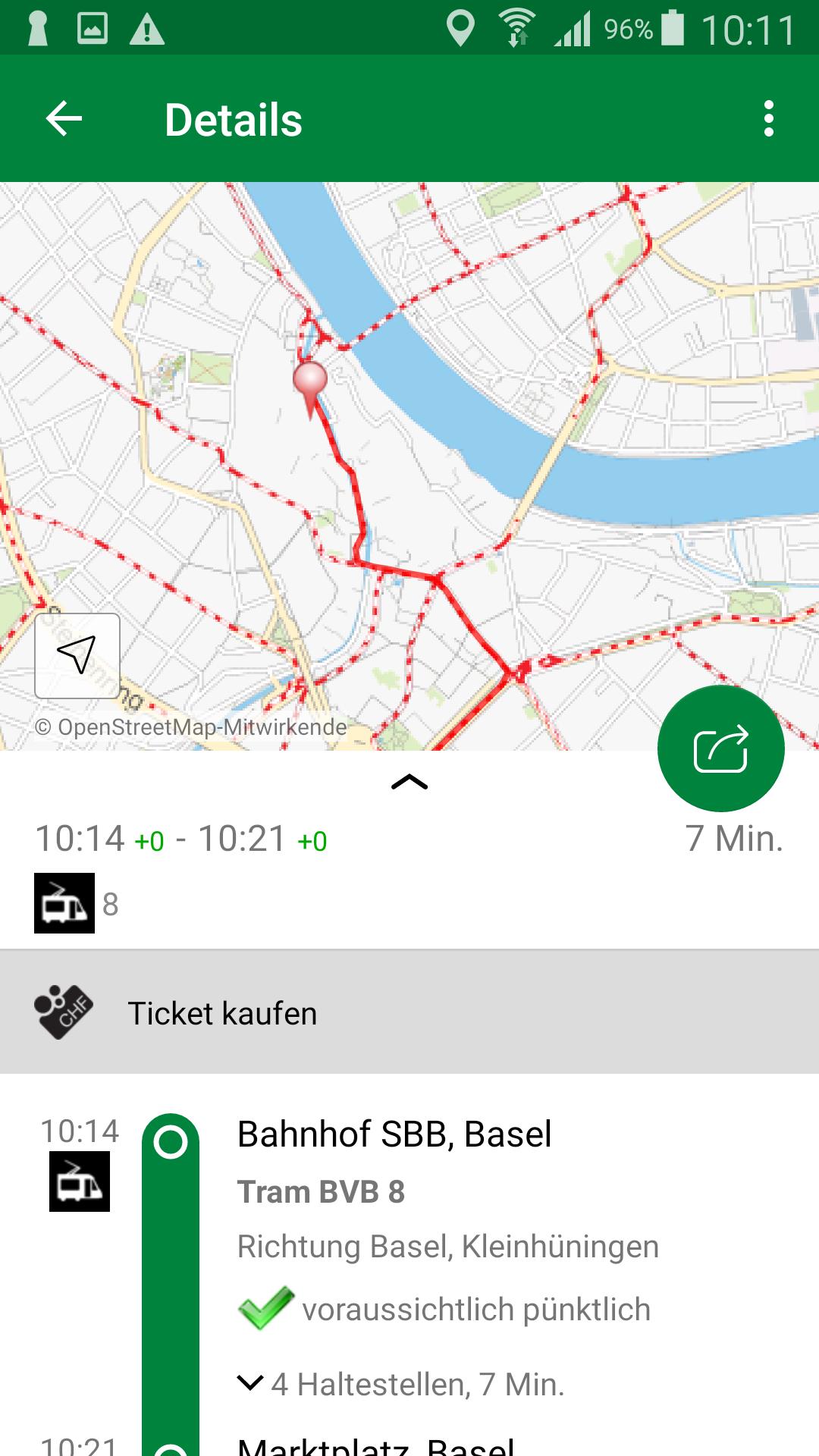Go back using the arrow in app bar
Screen dimensions: 819x1456
pos(64,119)
